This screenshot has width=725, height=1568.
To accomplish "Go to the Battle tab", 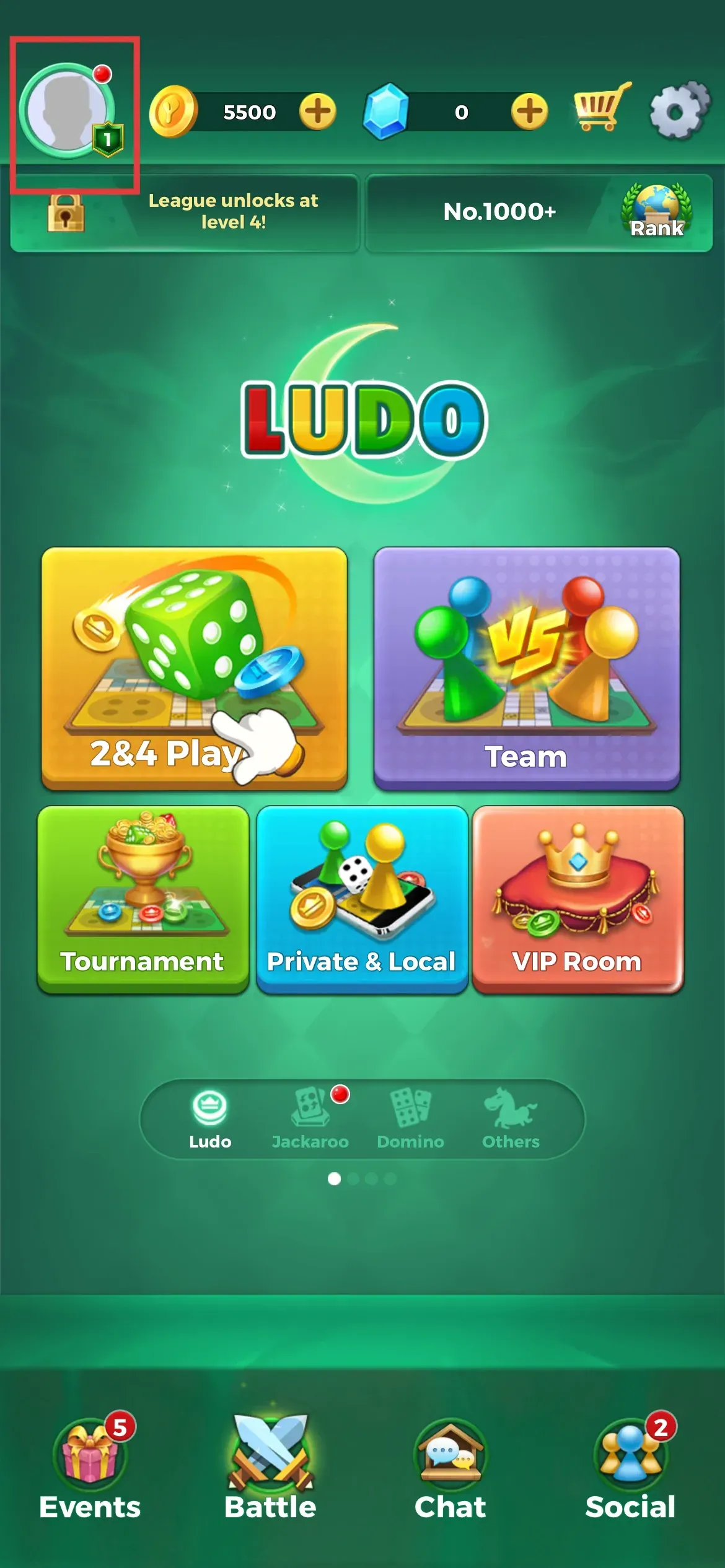I will [270, 1468].
